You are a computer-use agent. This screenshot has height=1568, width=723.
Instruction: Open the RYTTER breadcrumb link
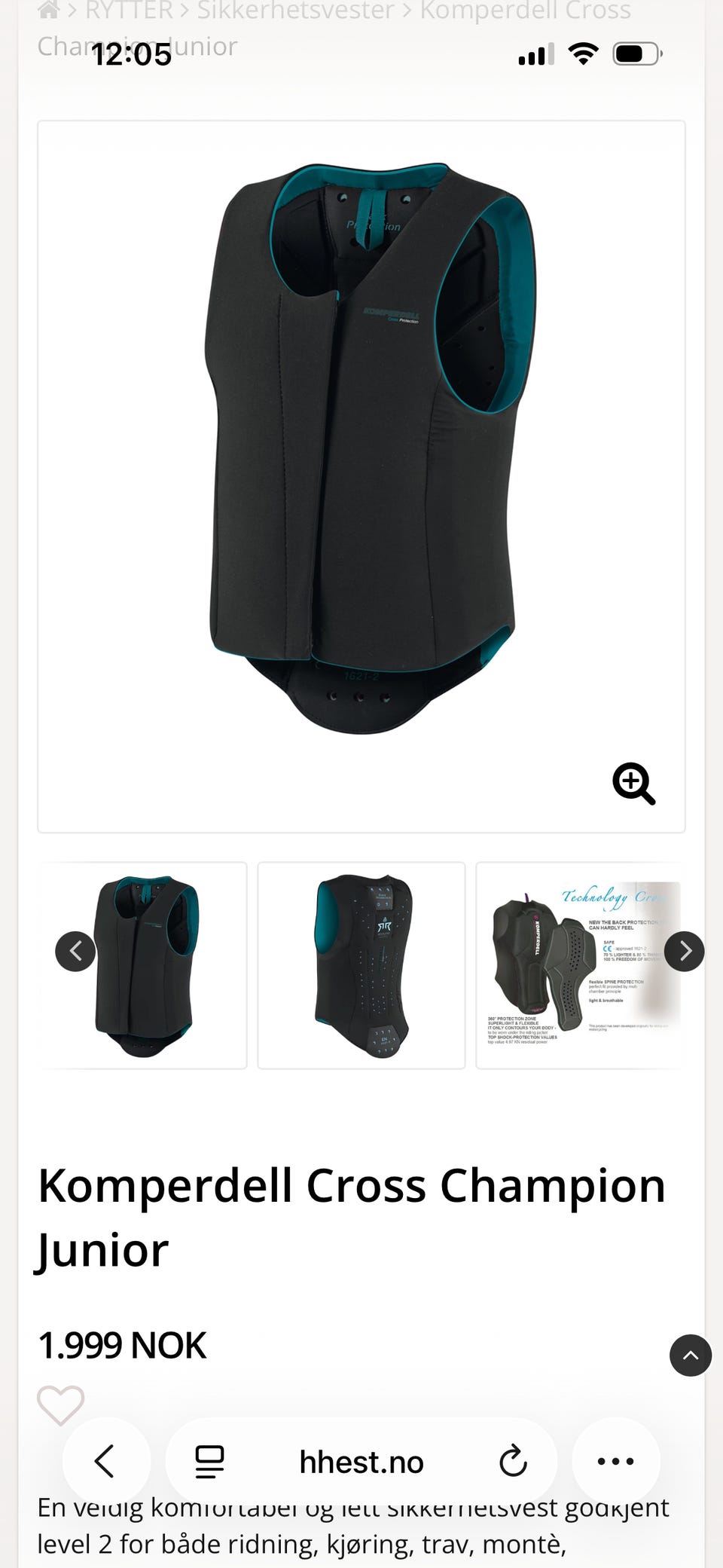(x=129, y=11)
